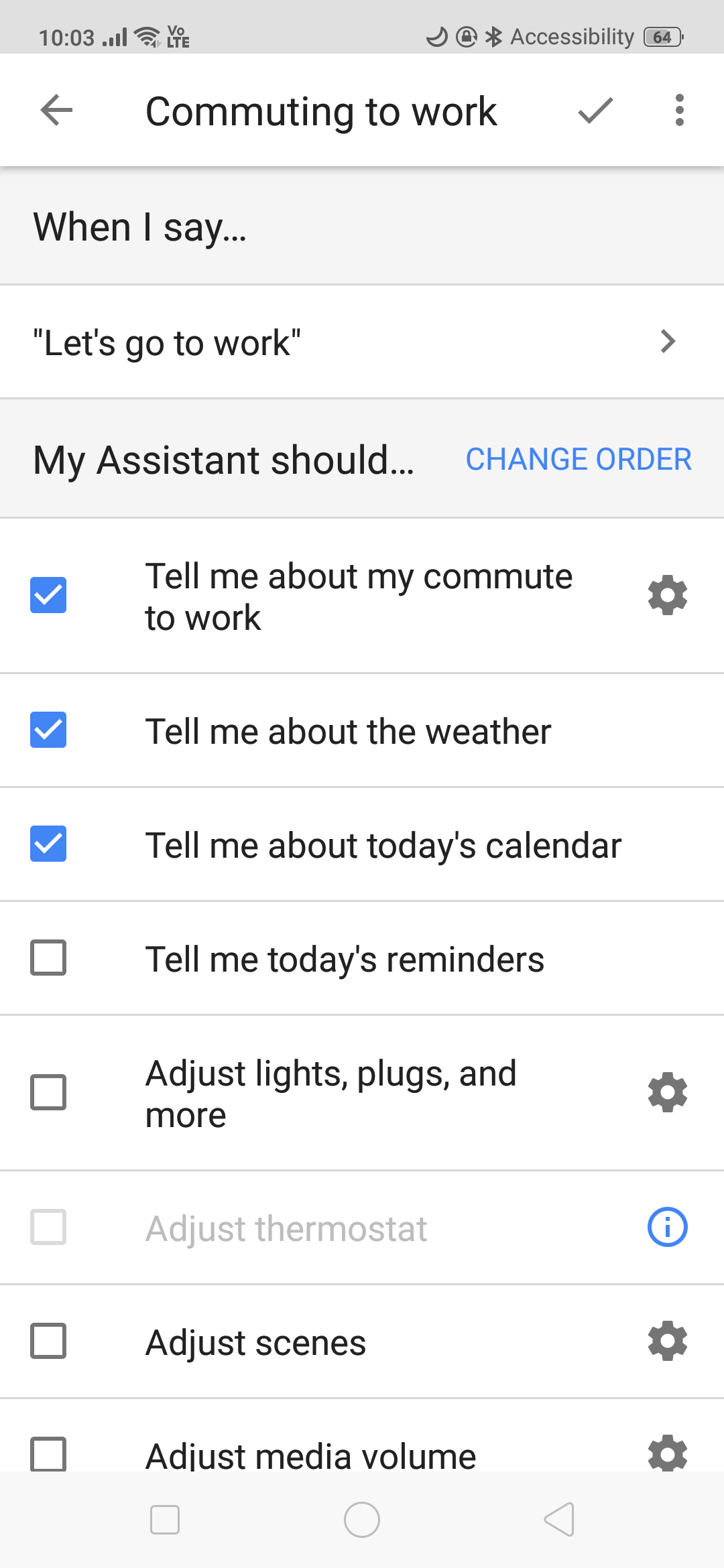Open settings gear for Adjust scenes
The height and width of the screenshot is (1568, 724).
[x=668, y=1341]
